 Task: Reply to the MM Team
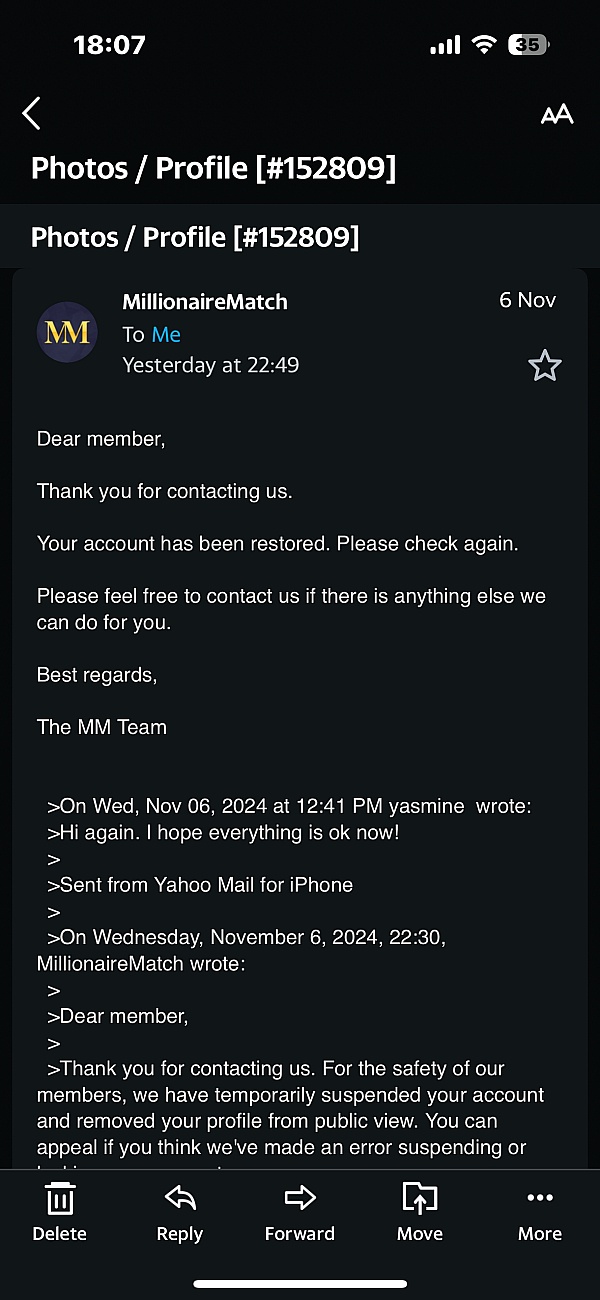coord(180,1212)
